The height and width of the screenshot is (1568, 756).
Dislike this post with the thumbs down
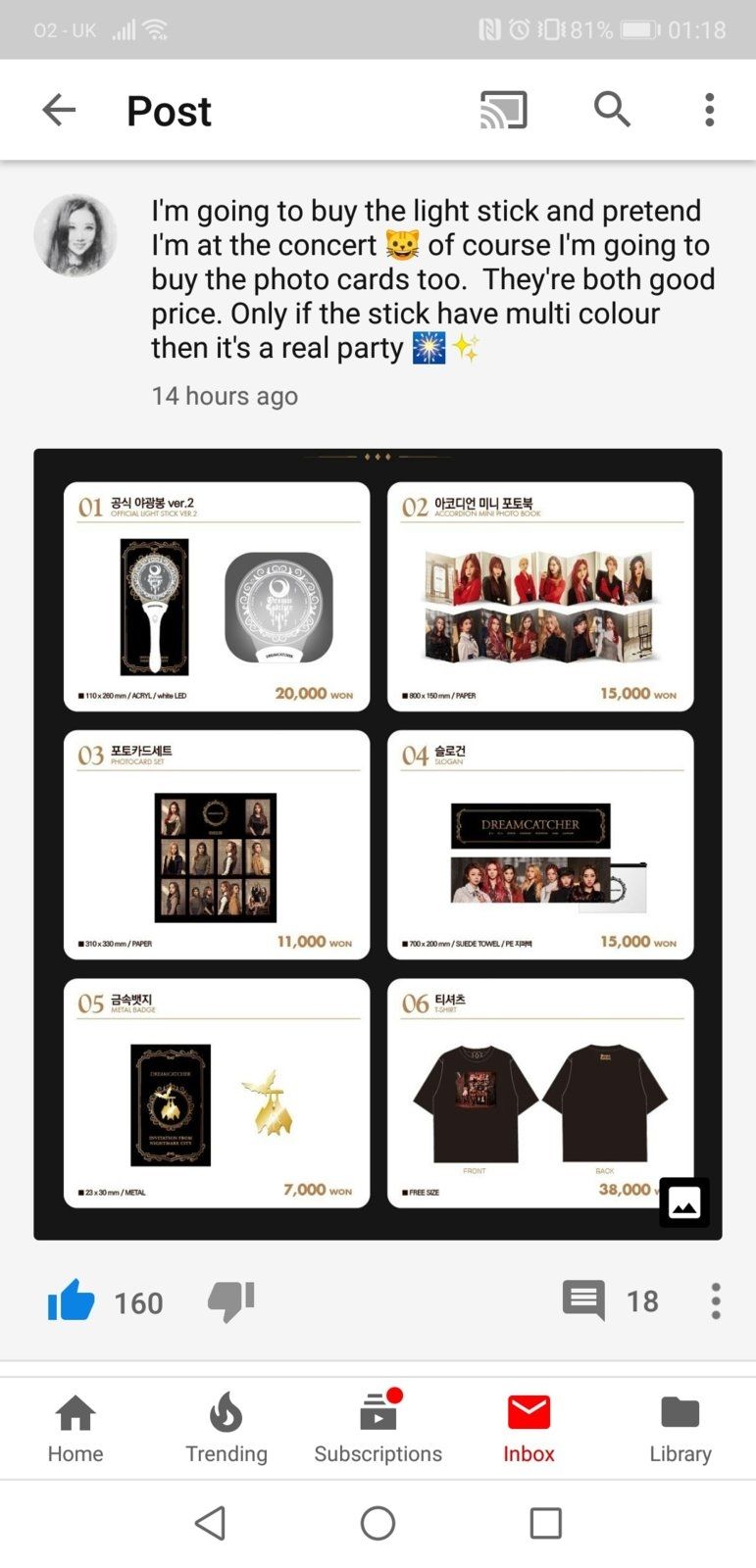pyautogui.click(x=231, y=1301)
